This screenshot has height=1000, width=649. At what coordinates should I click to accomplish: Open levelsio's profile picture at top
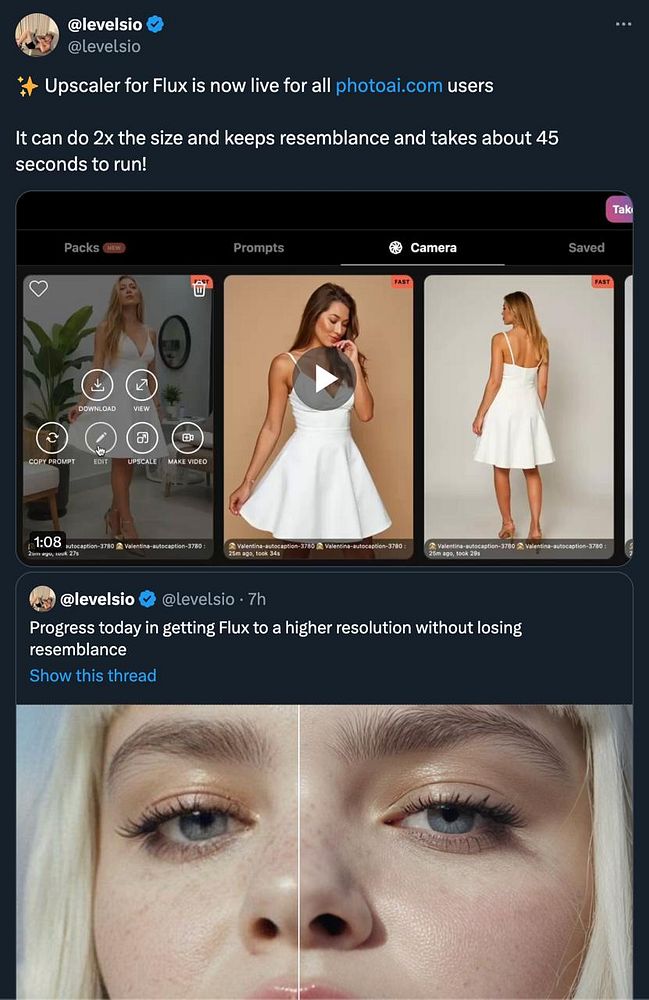37,35
